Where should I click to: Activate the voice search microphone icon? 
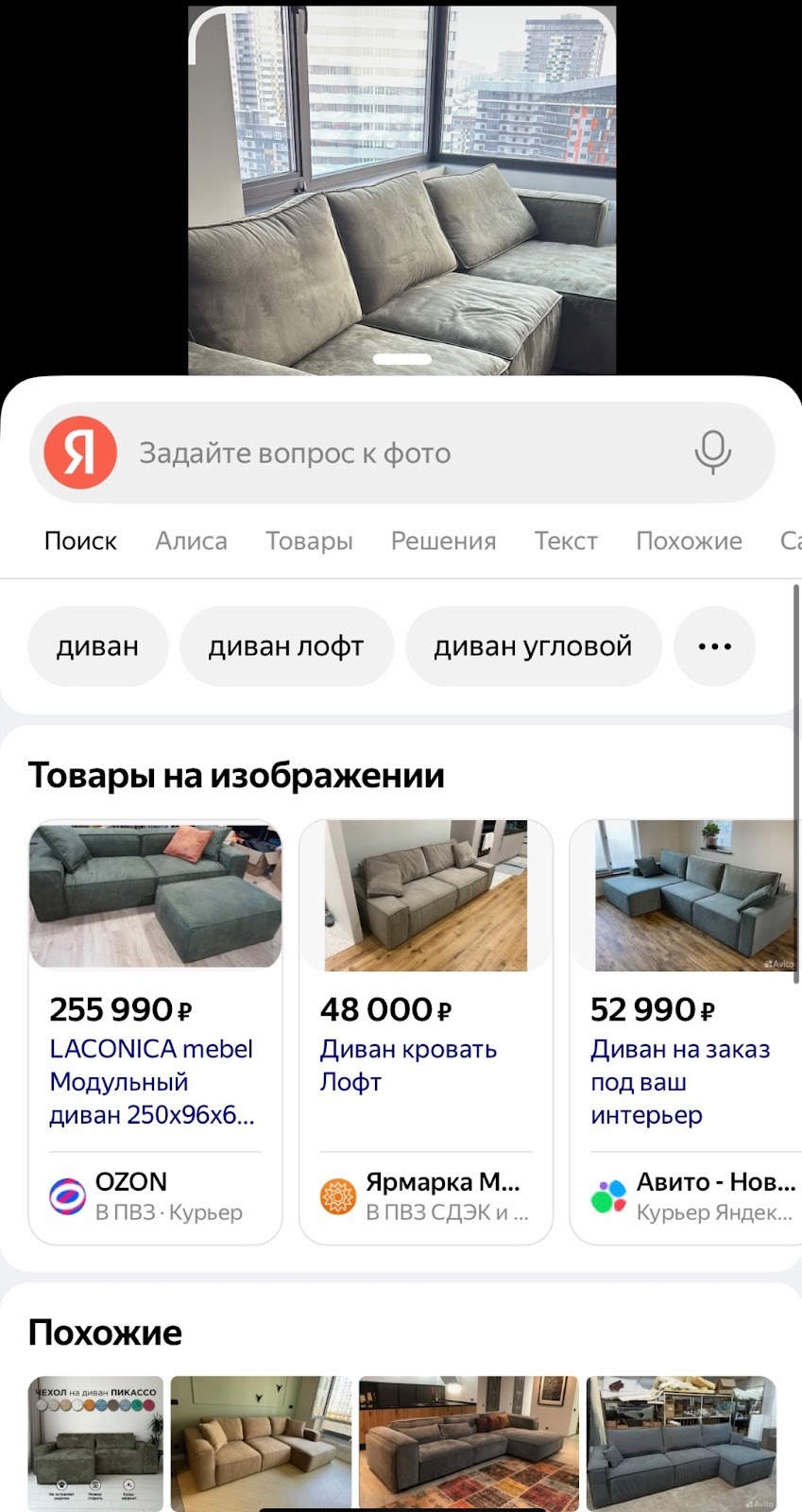(x=712, y=451)
